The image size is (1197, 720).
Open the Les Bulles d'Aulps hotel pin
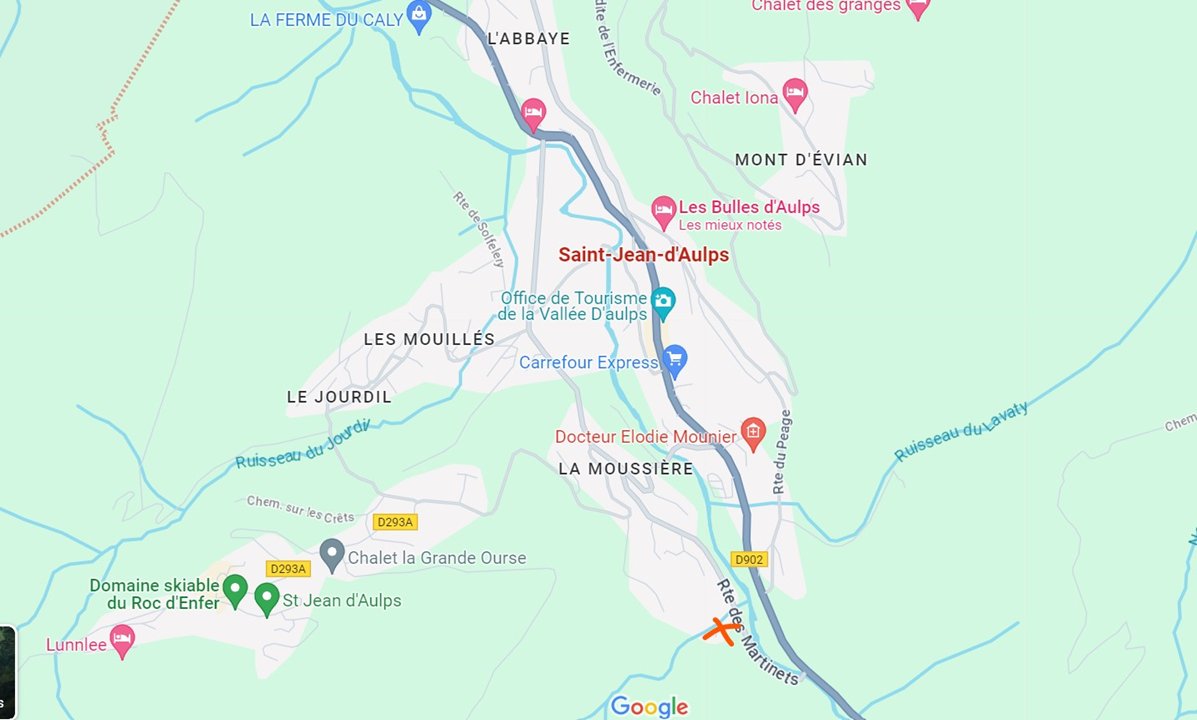pos(663,211)
